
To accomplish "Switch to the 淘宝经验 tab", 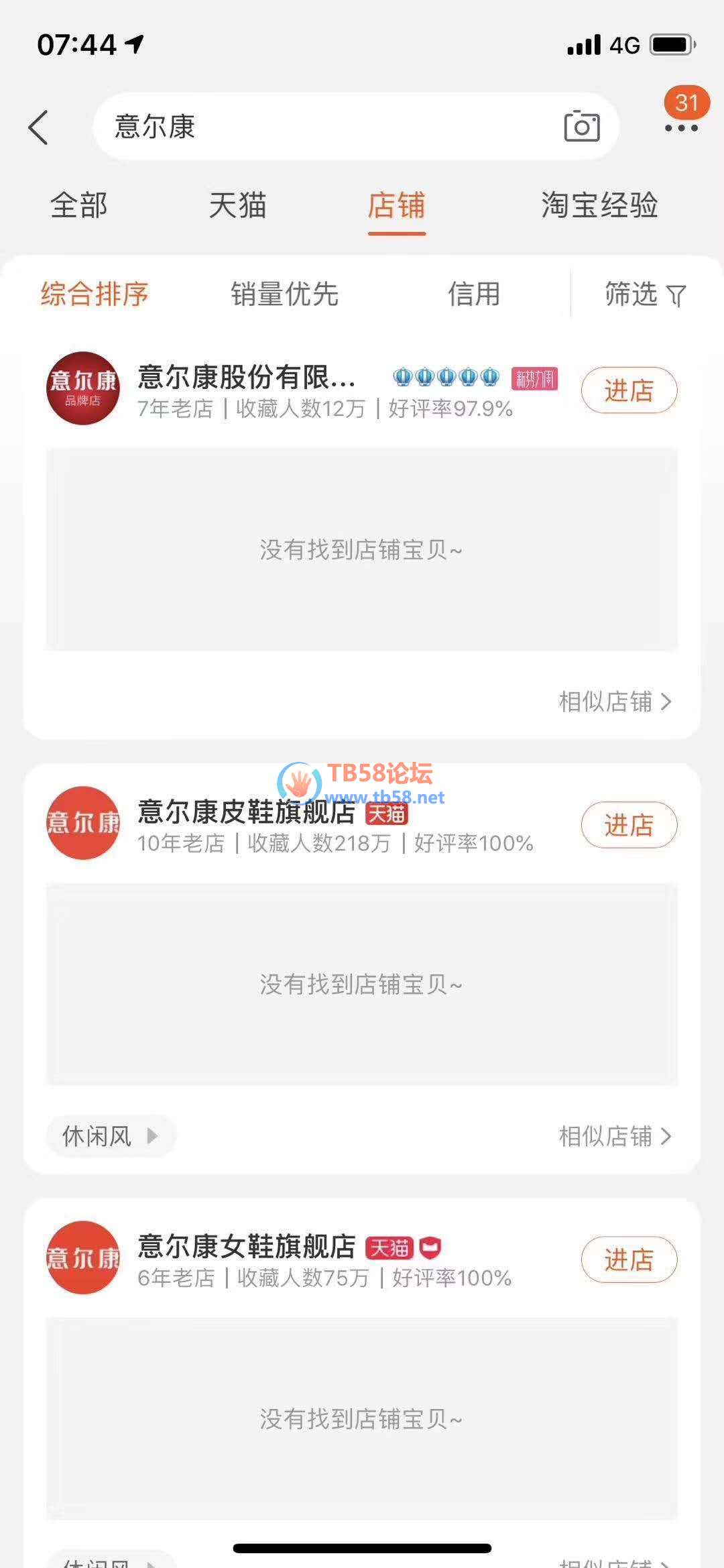I will click(x=599, y=205).
